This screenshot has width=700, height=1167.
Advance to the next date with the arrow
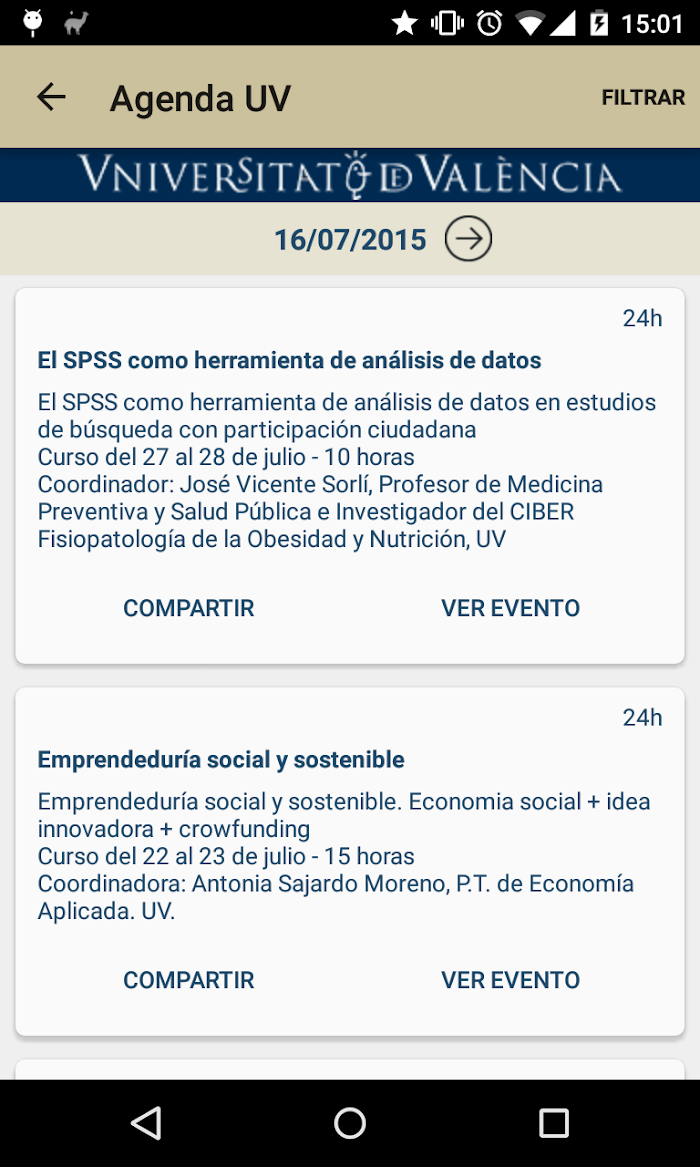click(x=469, y=239)
